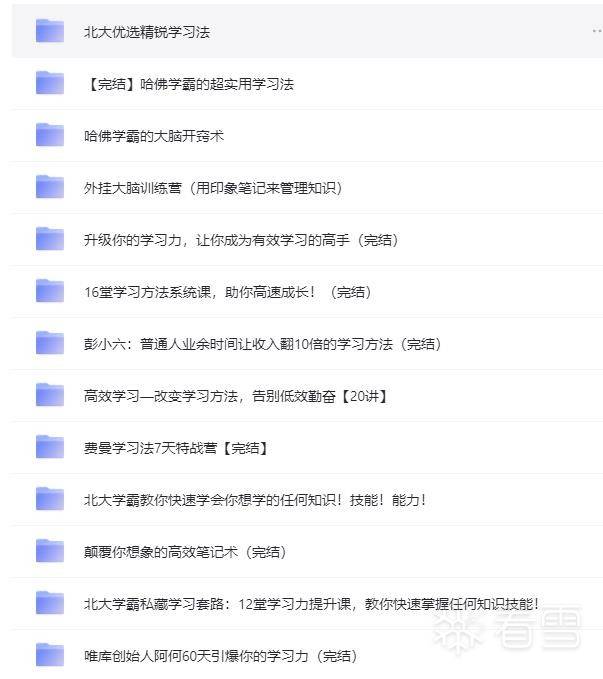Open 【完结】哈佛学霸的超实用学习法 folder
This screenshot has width=603, height=679.
pos(189,84)
